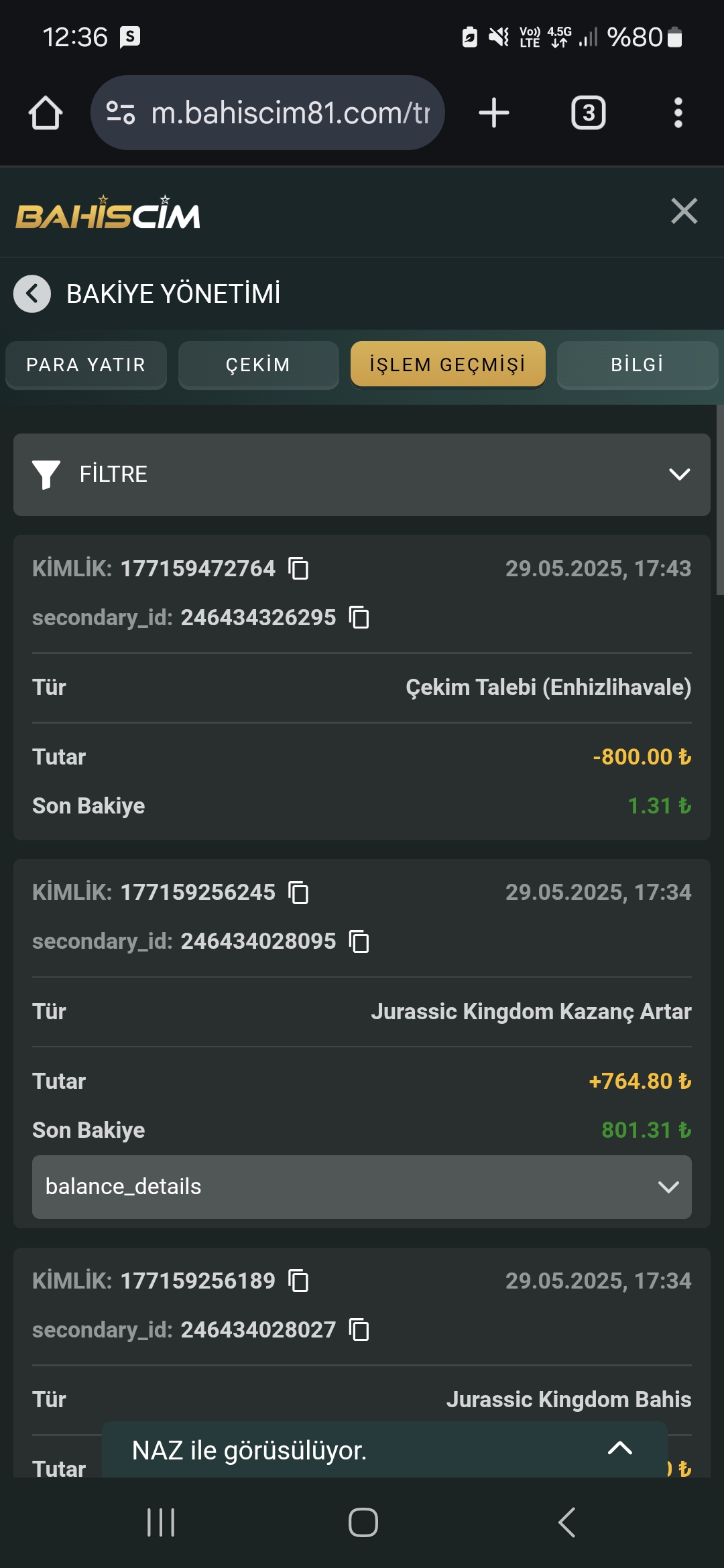Switch to the PARA YATIR tab
Viewport: 724px width, 1568px height.
click(x=86, y=365)
